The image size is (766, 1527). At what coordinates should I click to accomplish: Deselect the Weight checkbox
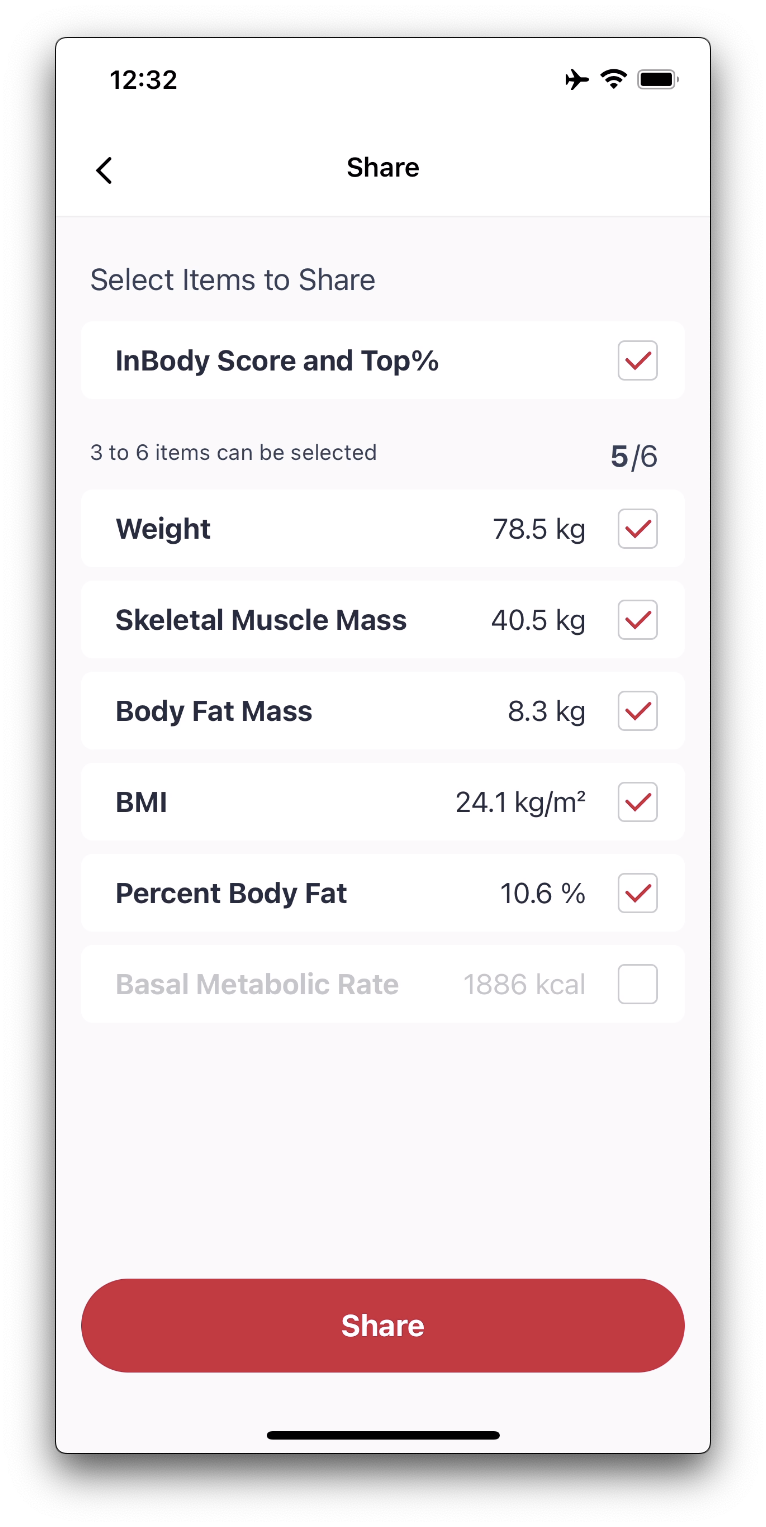coord(638,529)
